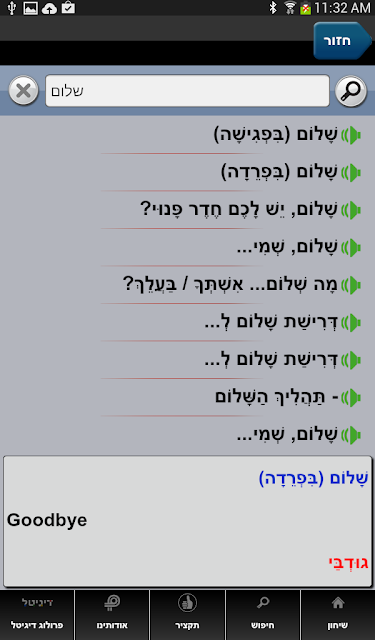Select the phrase שלום, יש לכם חדר פנוי?

[239, 209]
